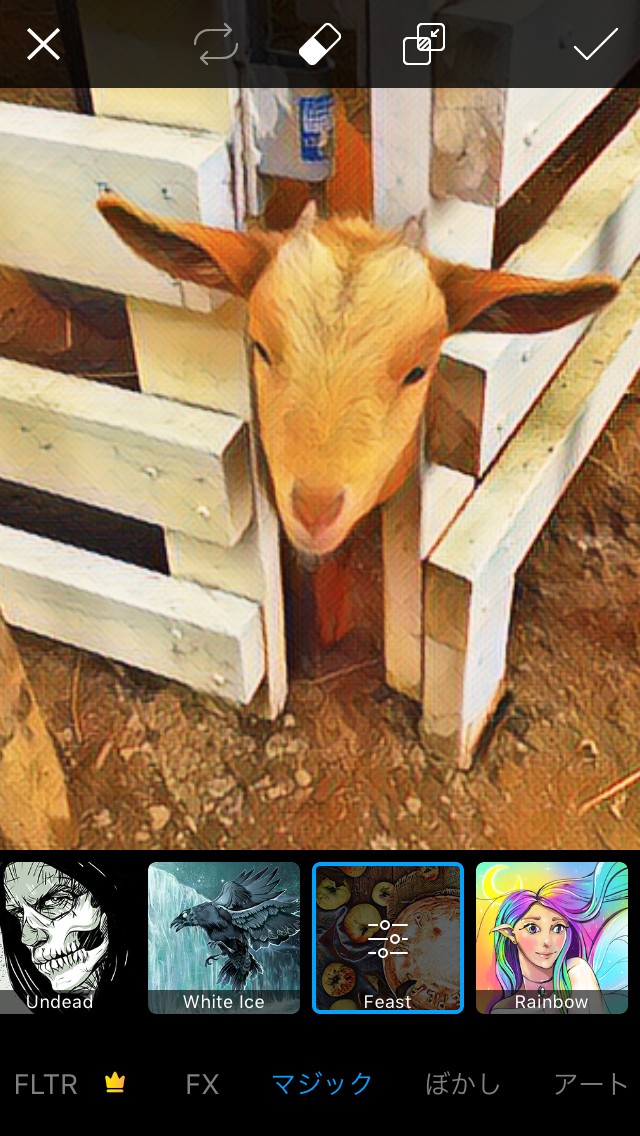Open the Feast effect adjustment settings
The image size is (640, 1136).
pyautogui.click(x=388, y=937)
